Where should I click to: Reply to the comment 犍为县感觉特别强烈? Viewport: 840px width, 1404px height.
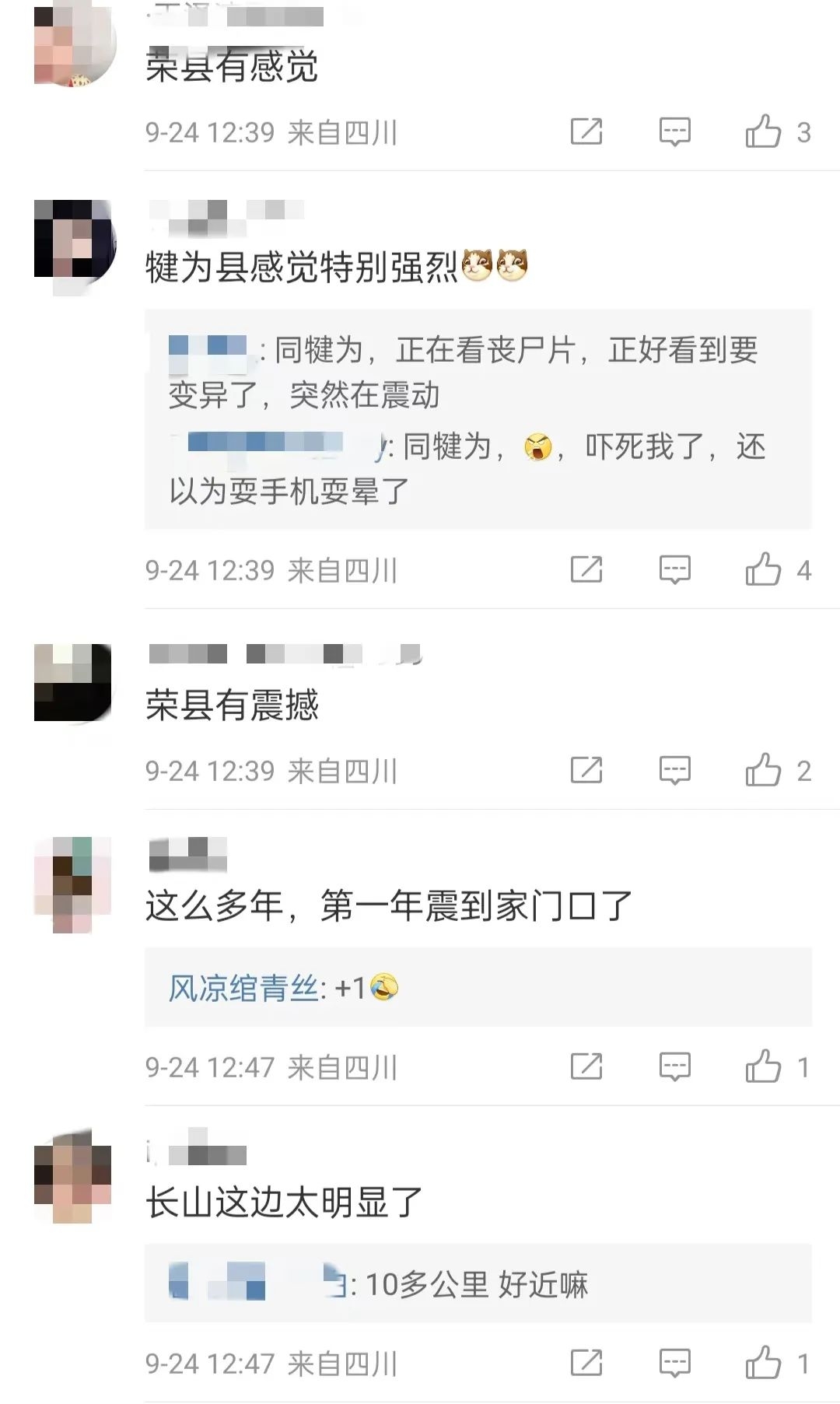pos(674,569)
